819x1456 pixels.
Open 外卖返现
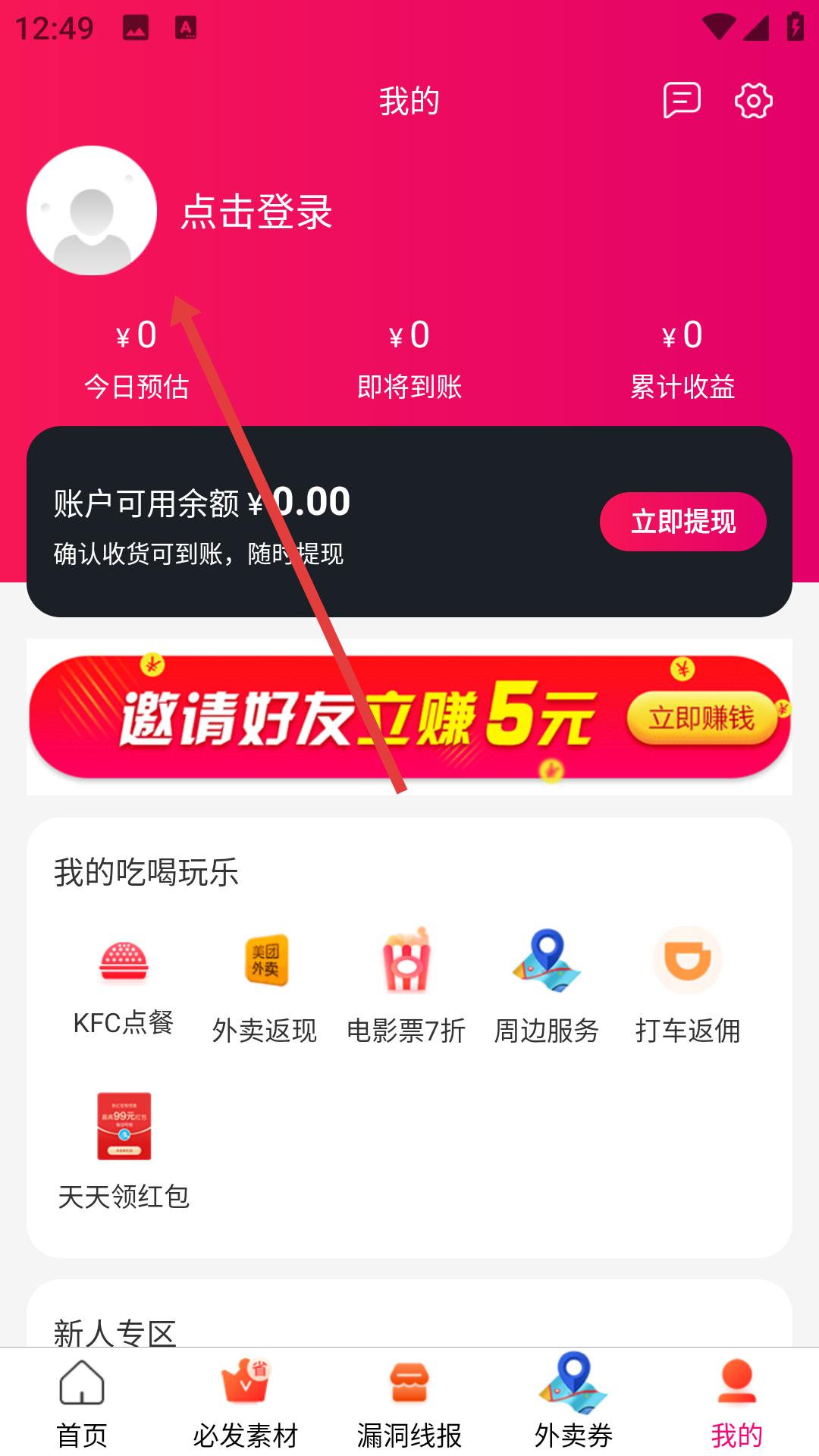(265, 986)
